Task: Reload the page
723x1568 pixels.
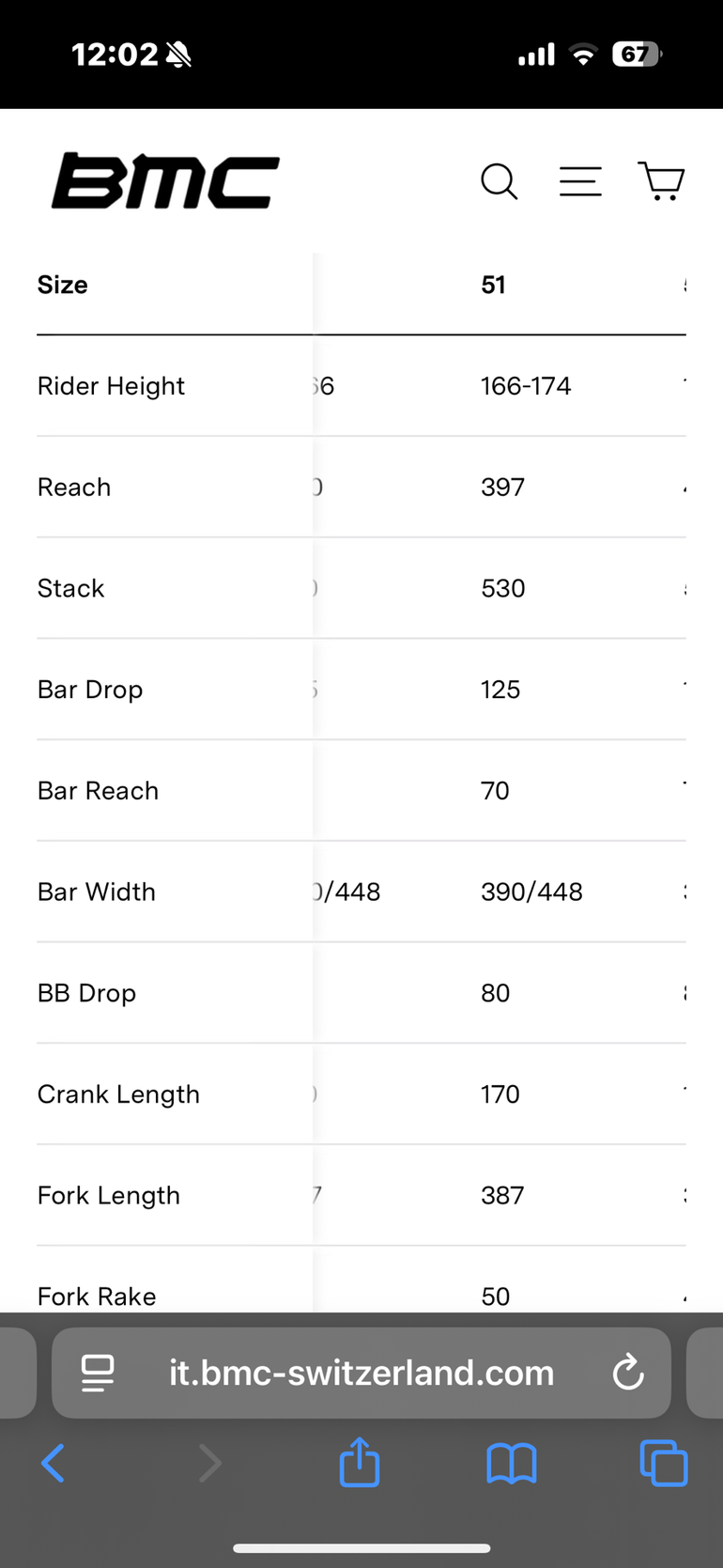Action: click(628, 1373)
